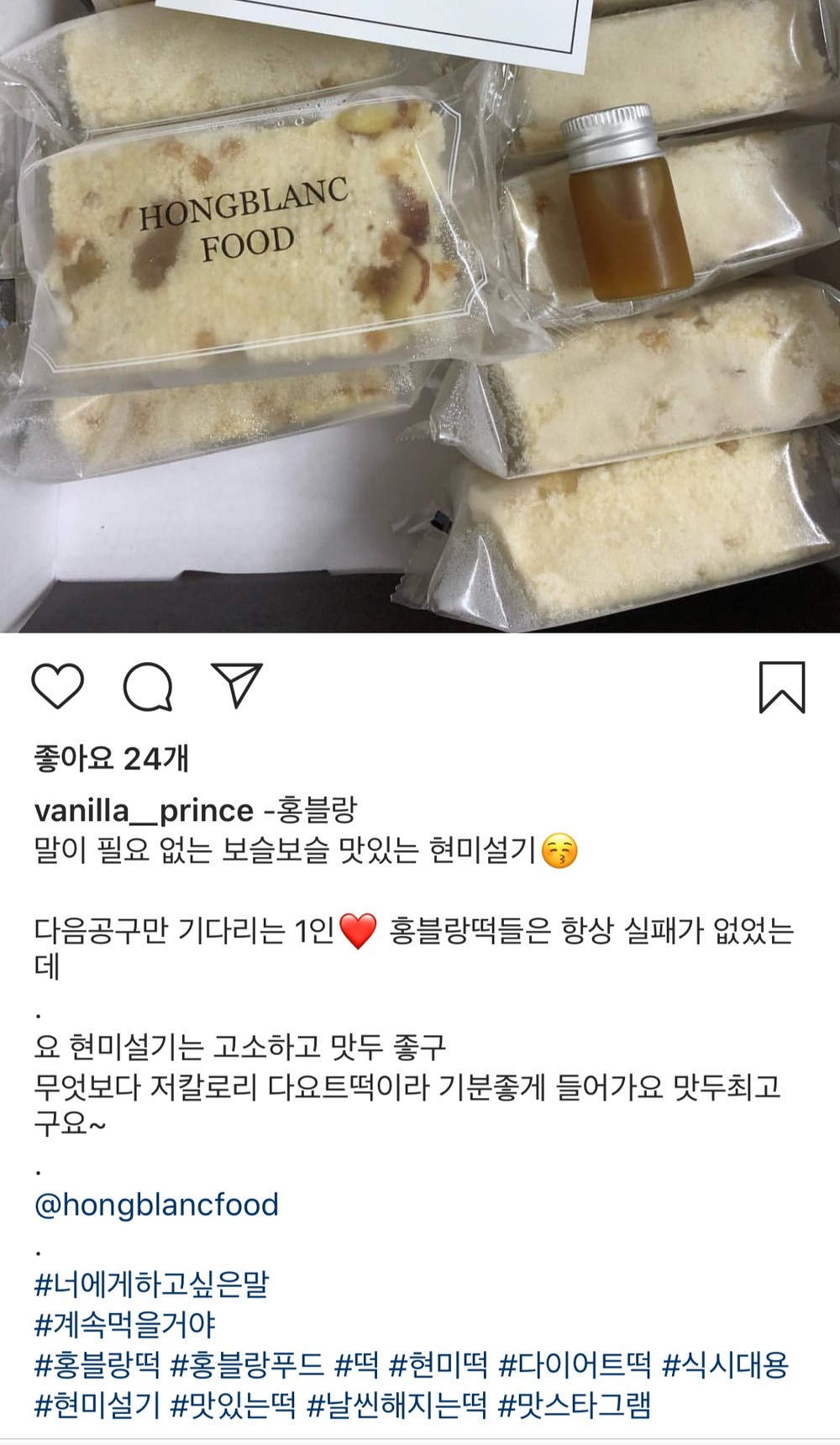This screenshot has height=1445, width=840.
Task: See posts under #식시대용
Action: [725, 1365]
